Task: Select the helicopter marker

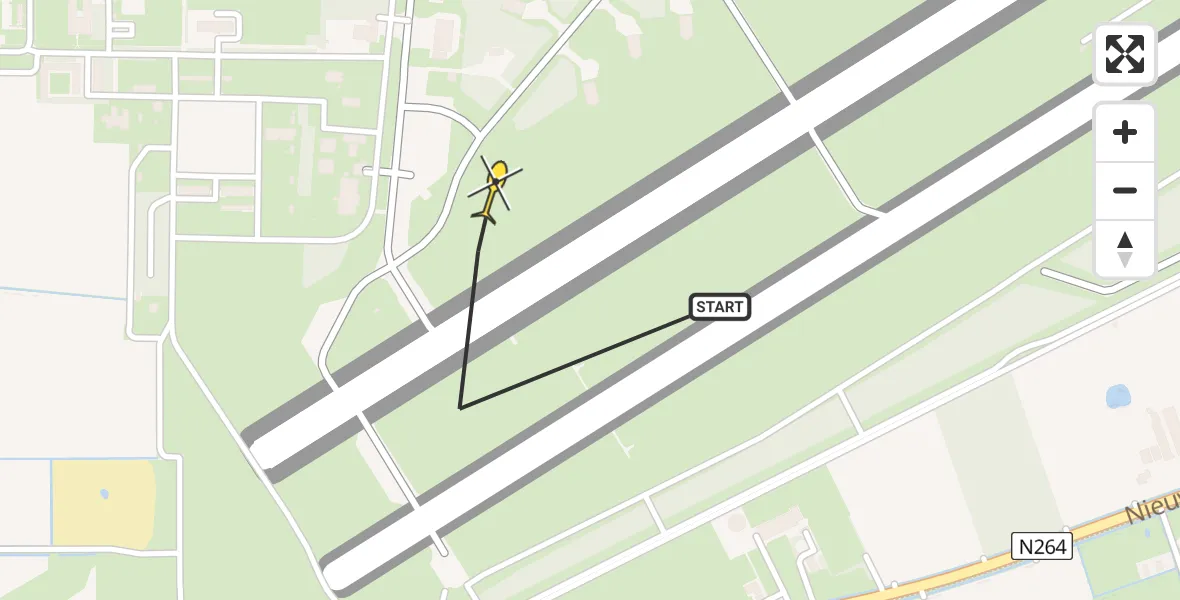Action: click(x=493, y=189)
